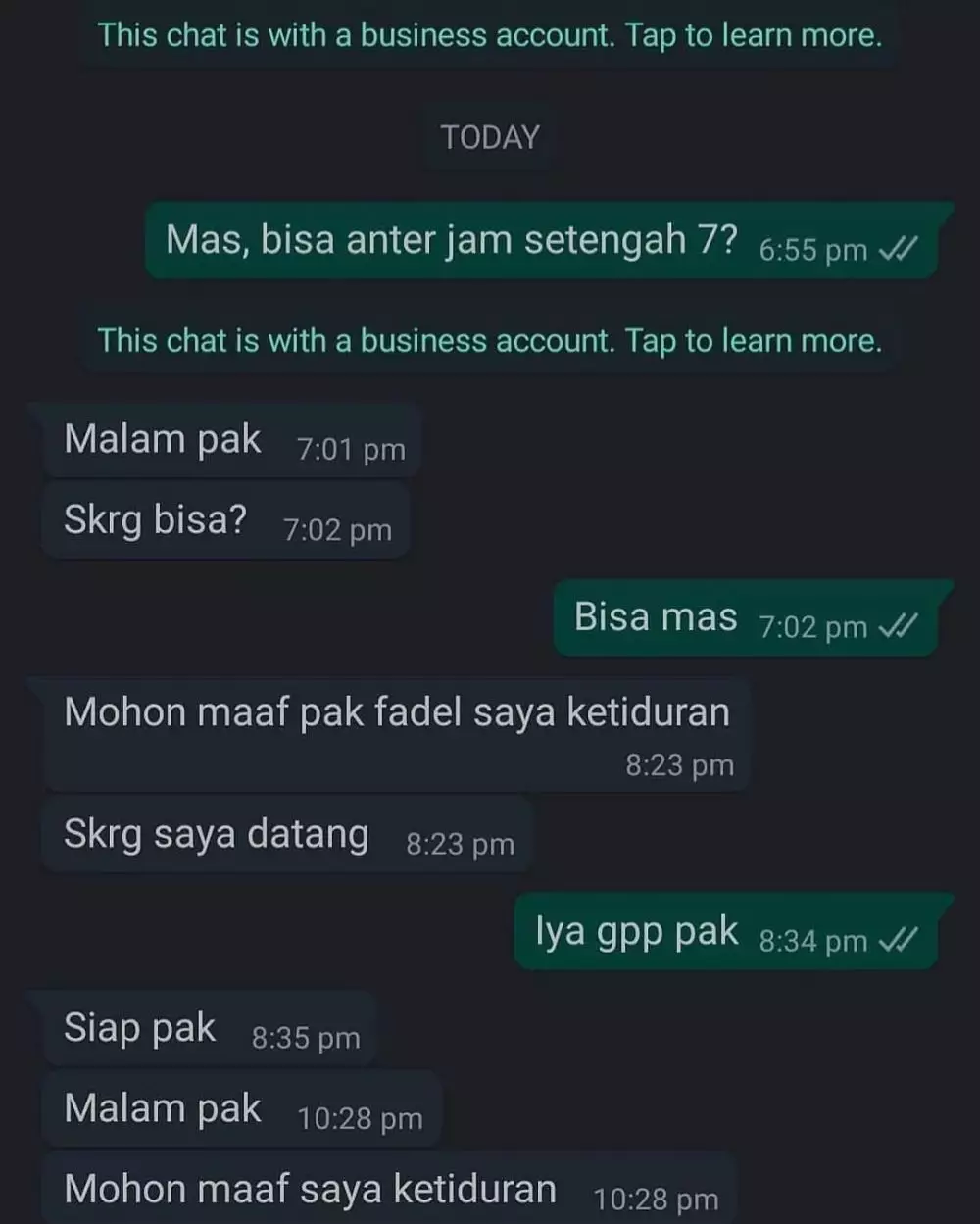Open the second 'Tap to learn more' notice
This screenshot has width=980, height=1224.
click(x=489, y=340)
